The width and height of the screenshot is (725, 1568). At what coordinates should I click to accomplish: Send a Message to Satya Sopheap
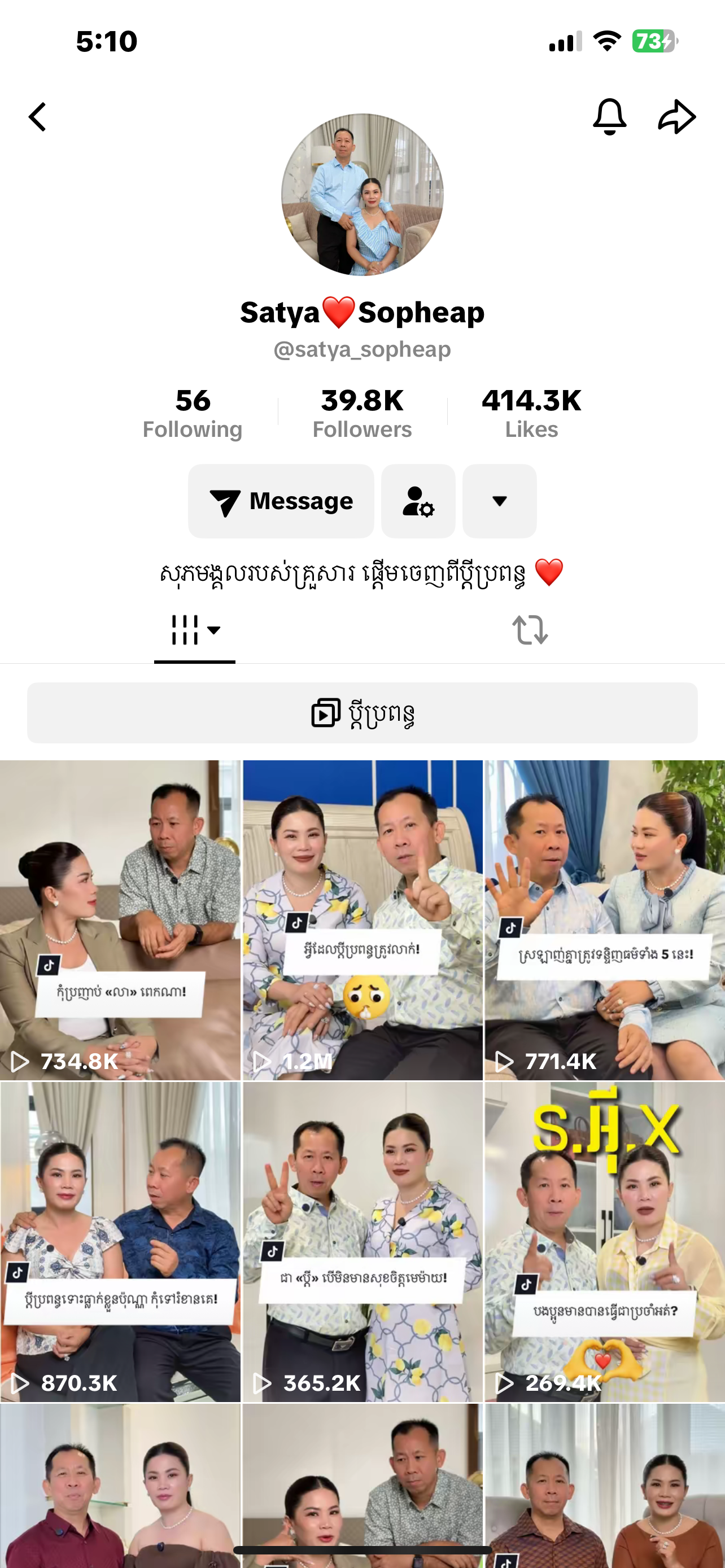[281, 501]
